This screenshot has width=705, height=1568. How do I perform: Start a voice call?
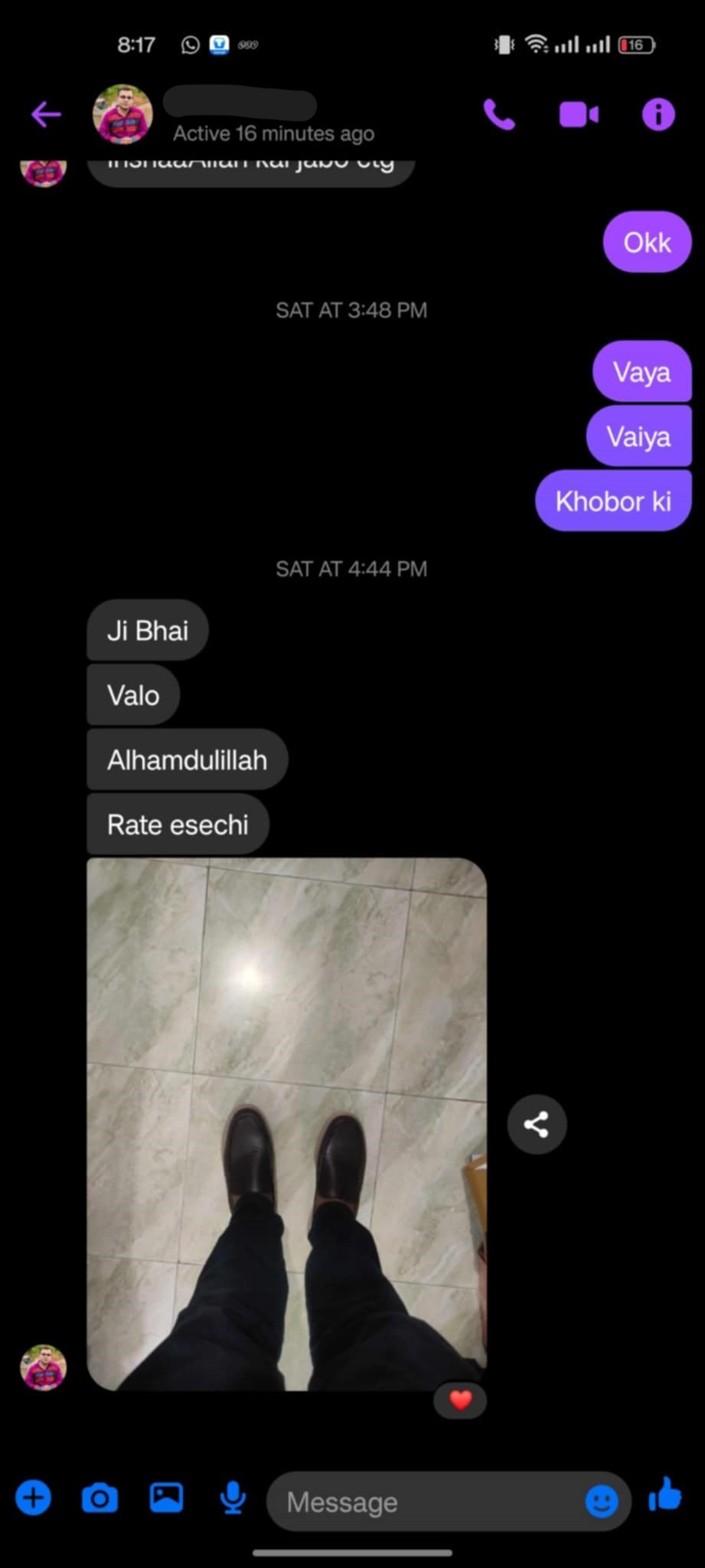click(499, 115)
